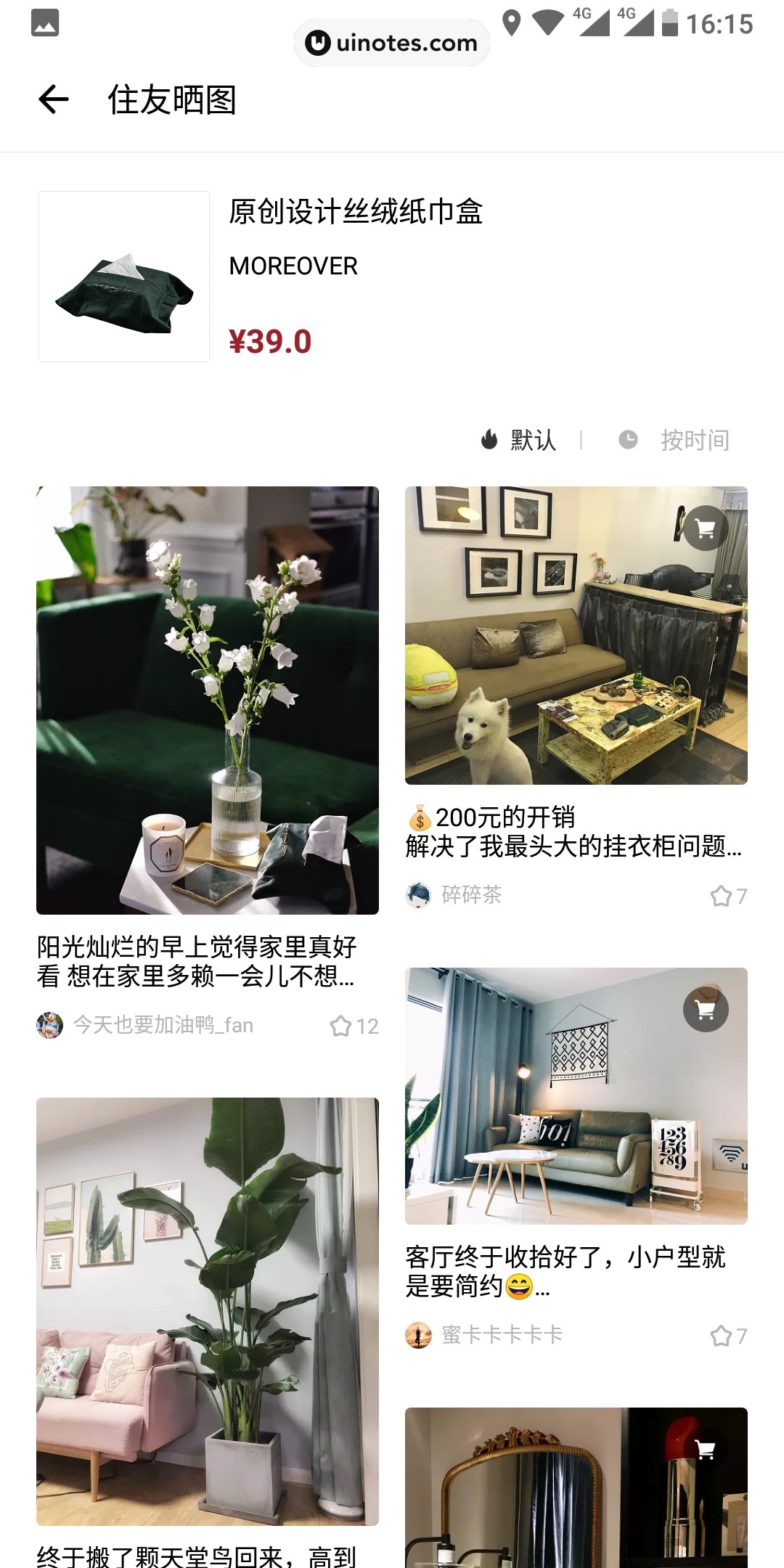
Task: Select the 默认 sort tab
Action: (531, 439)
